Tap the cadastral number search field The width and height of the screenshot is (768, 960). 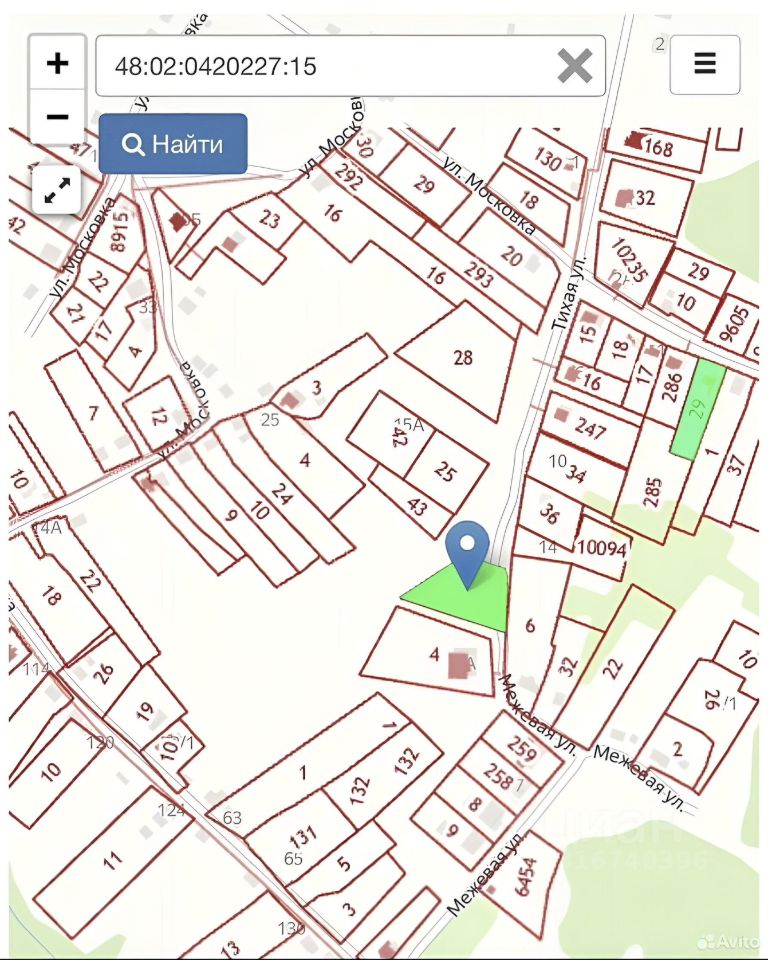(320, 66)
